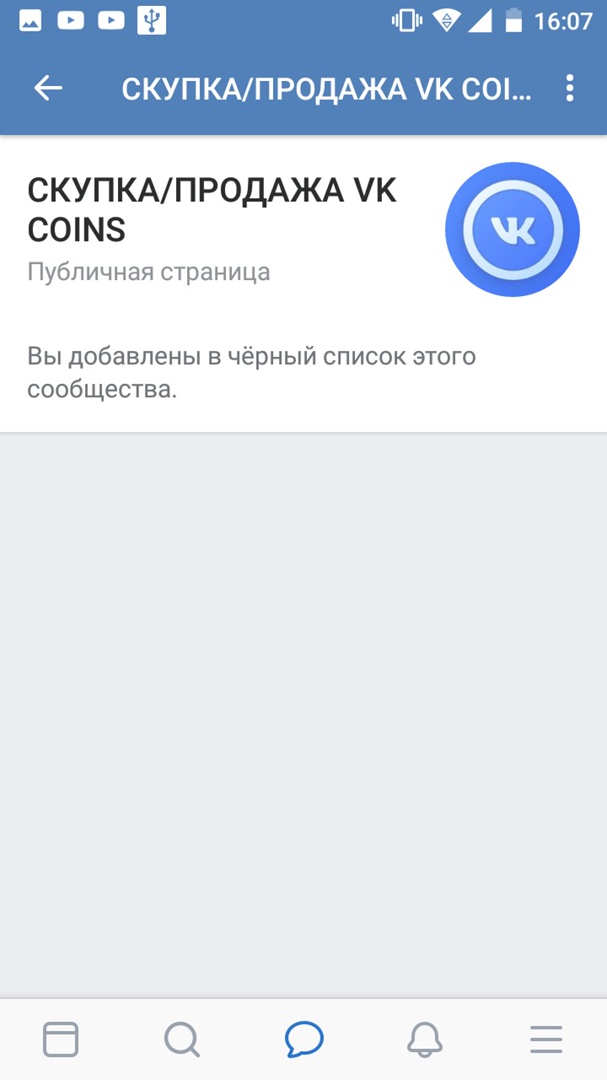
Task: Switch to the news feed tab
Action: pos(61,1040)
